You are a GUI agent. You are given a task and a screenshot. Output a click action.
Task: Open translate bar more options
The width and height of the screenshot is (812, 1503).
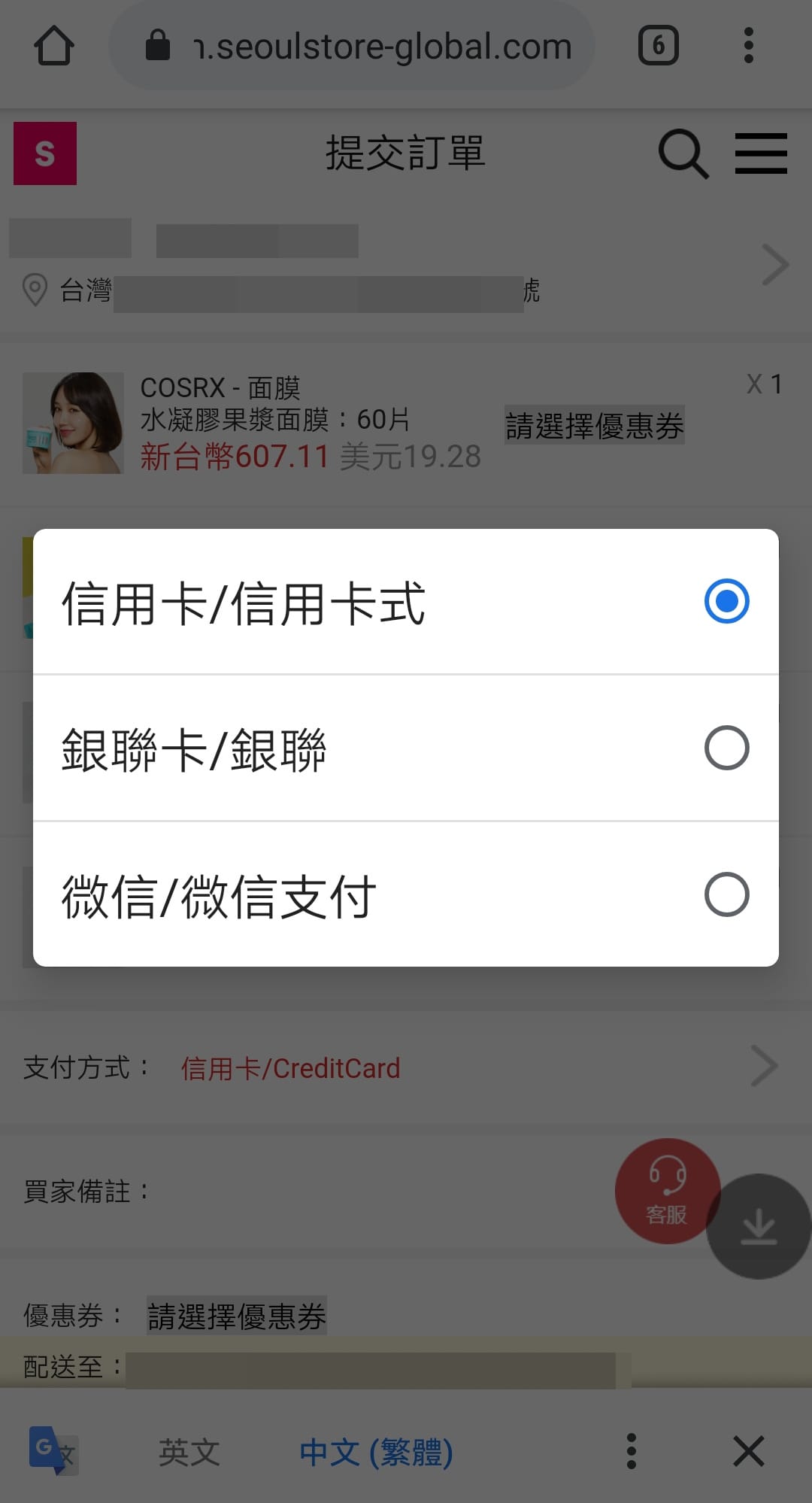[x=632, y=1450]
